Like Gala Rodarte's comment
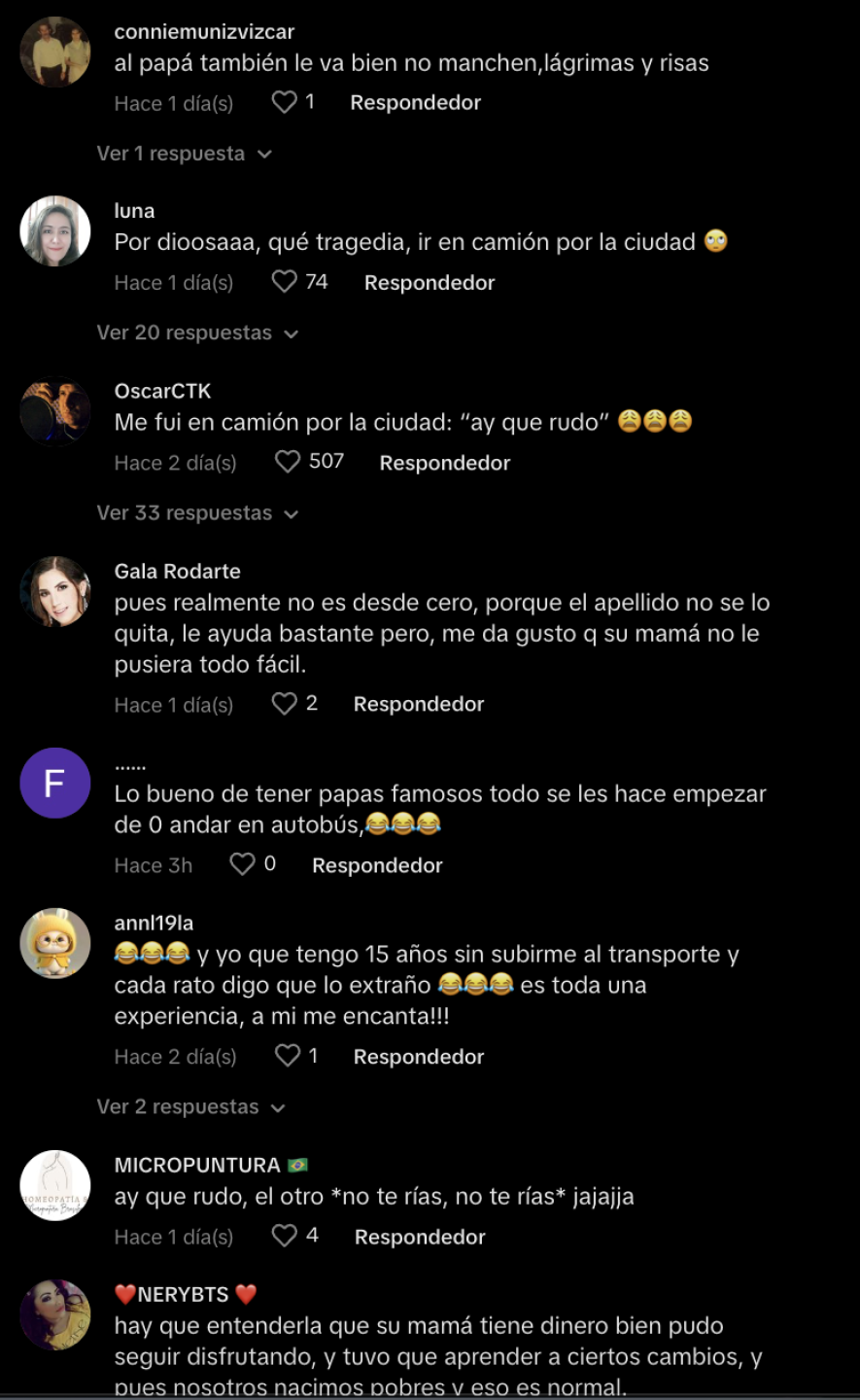Screen dimensions: 860x1400 click(x=284, y=702)
